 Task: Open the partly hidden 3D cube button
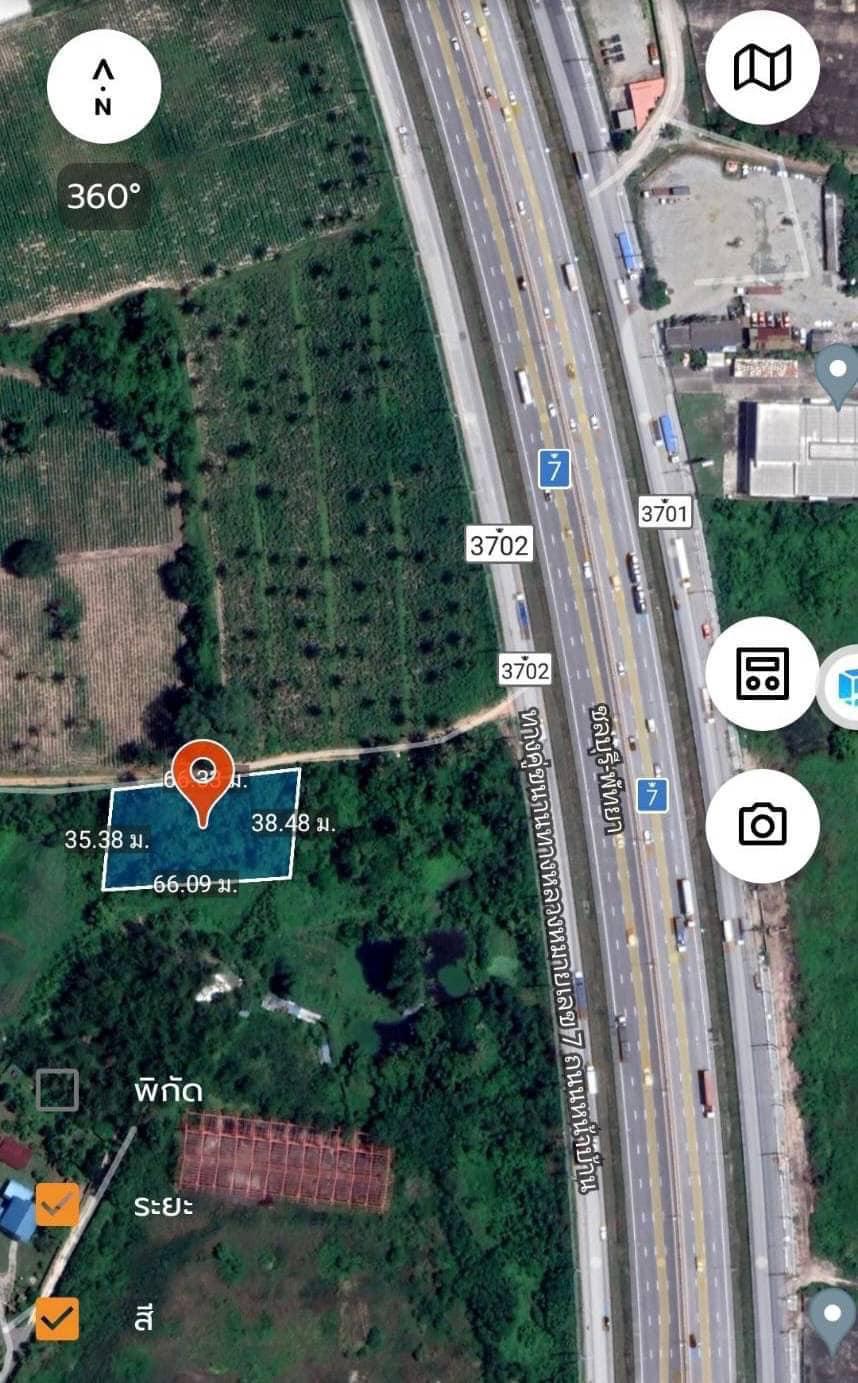[840, 687]
